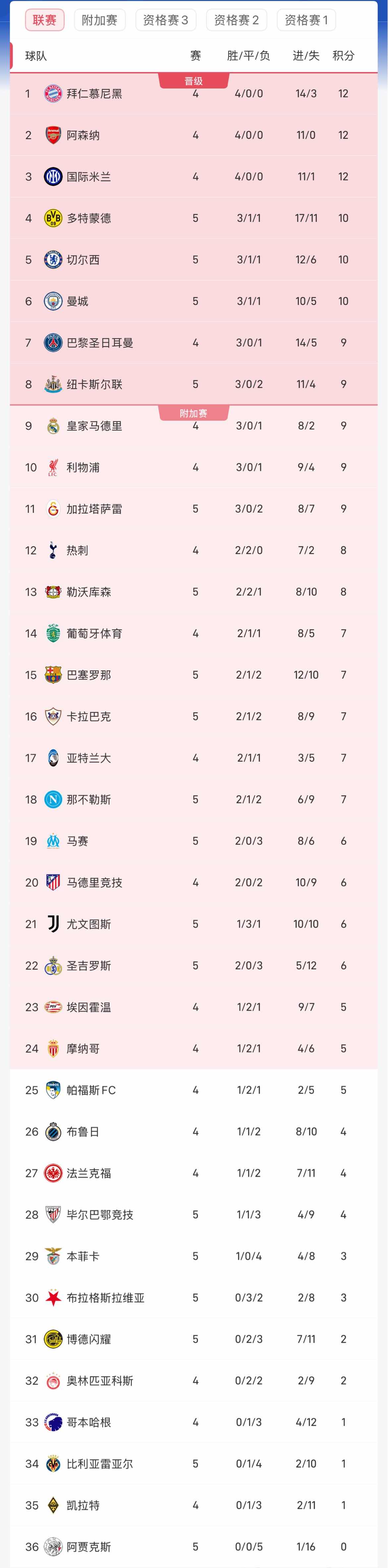Select the 资格赛 3 tab
The image size is (388, 1568).
click(x=165, y=20)
